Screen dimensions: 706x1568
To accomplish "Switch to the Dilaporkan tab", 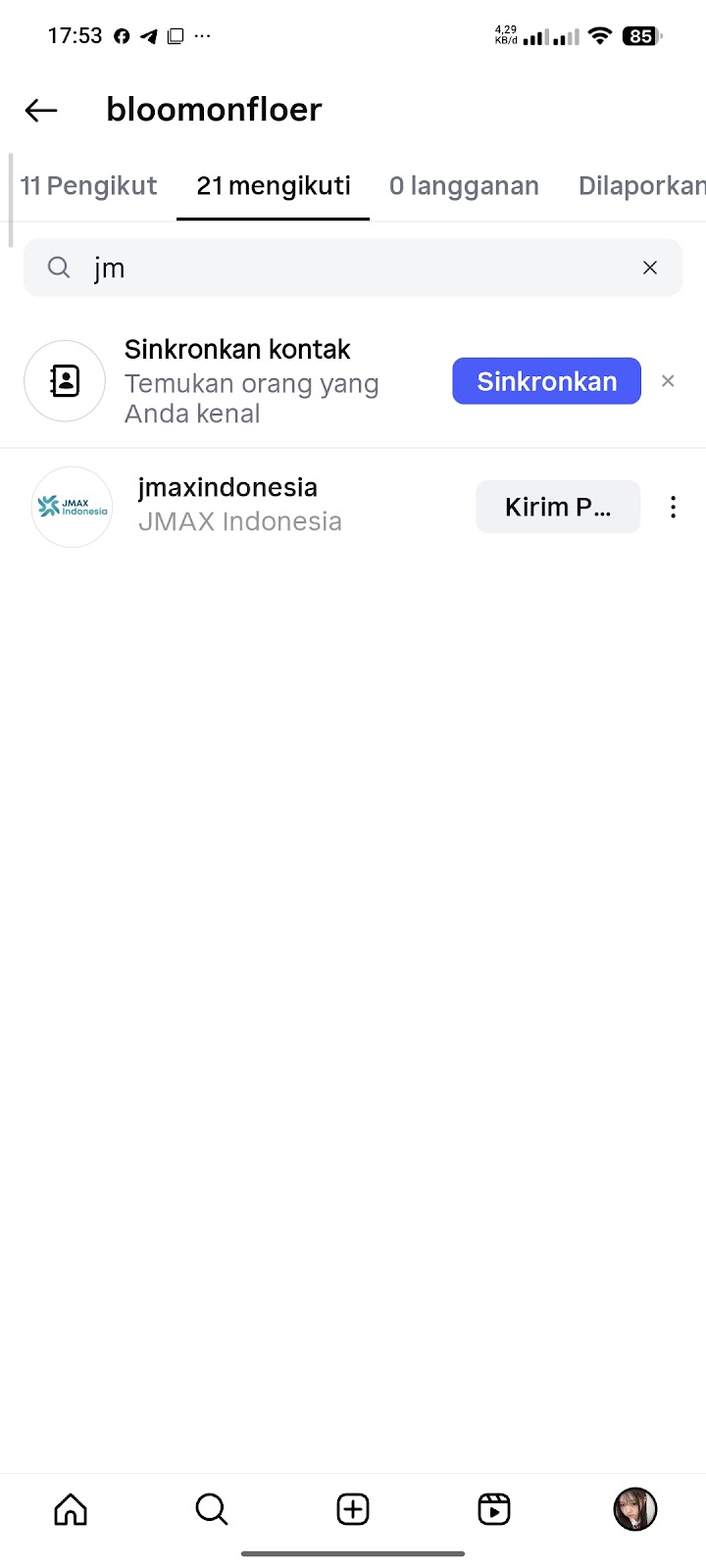I will point(641,186).
